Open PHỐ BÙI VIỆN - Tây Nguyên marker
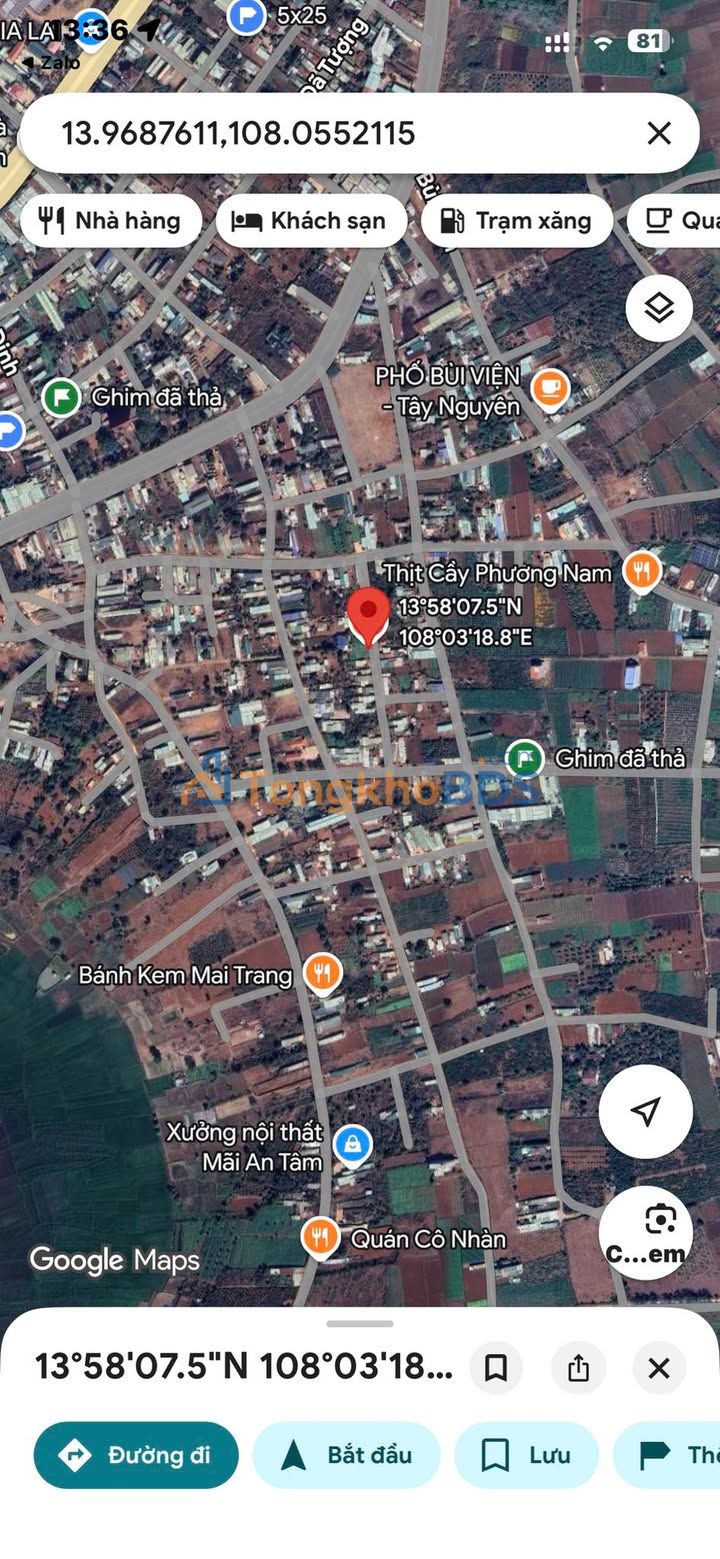The height and width of the screenshot is (1559, 720). click(550, 388)
